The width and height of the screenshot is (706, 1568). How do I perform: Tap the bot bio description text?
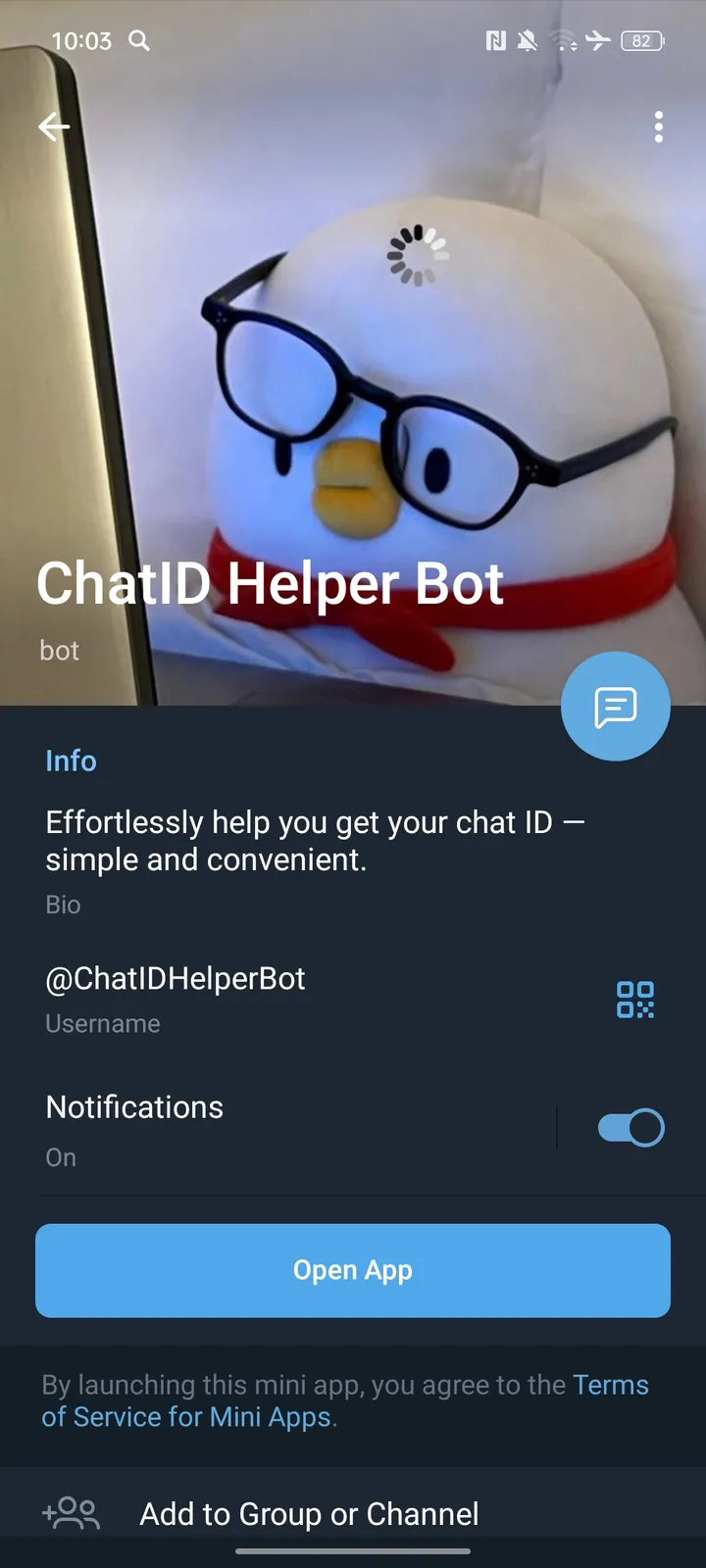coord(314,841)
